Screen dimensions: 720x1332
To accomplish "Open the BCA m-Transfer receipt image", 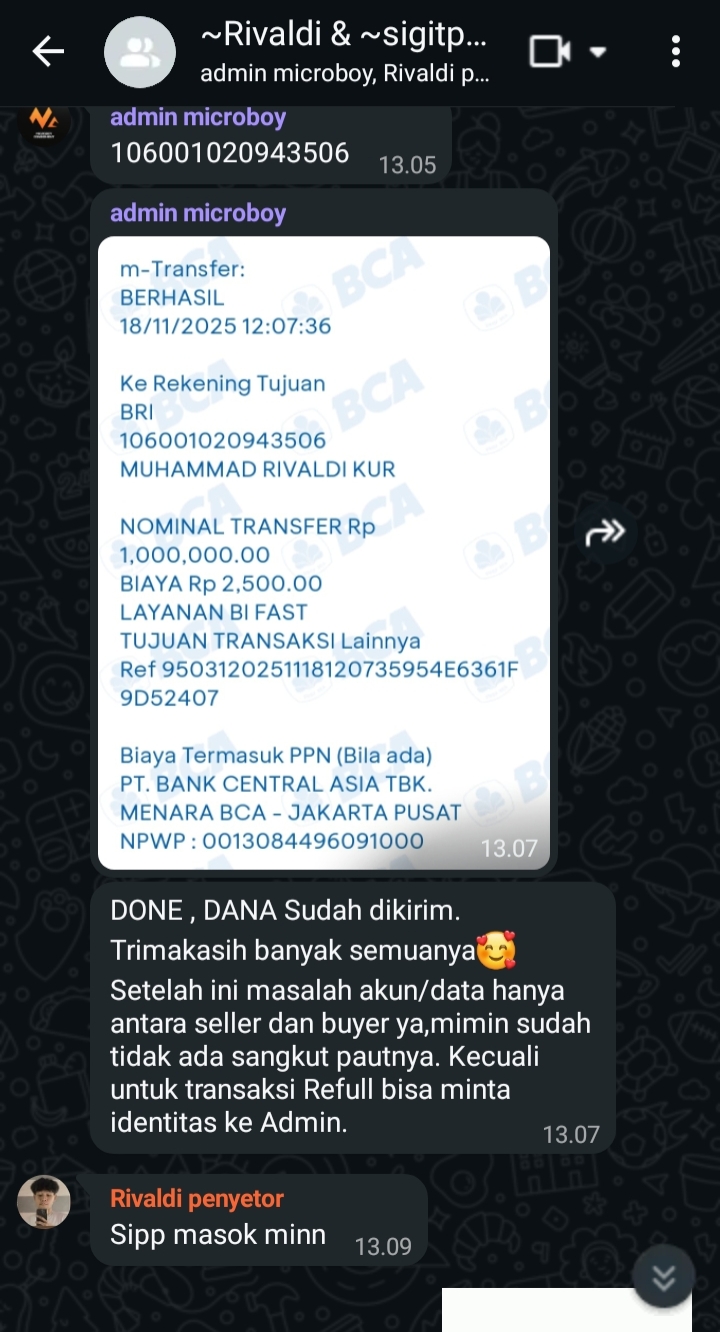I will pyautogui.click(x=324, y=552).
